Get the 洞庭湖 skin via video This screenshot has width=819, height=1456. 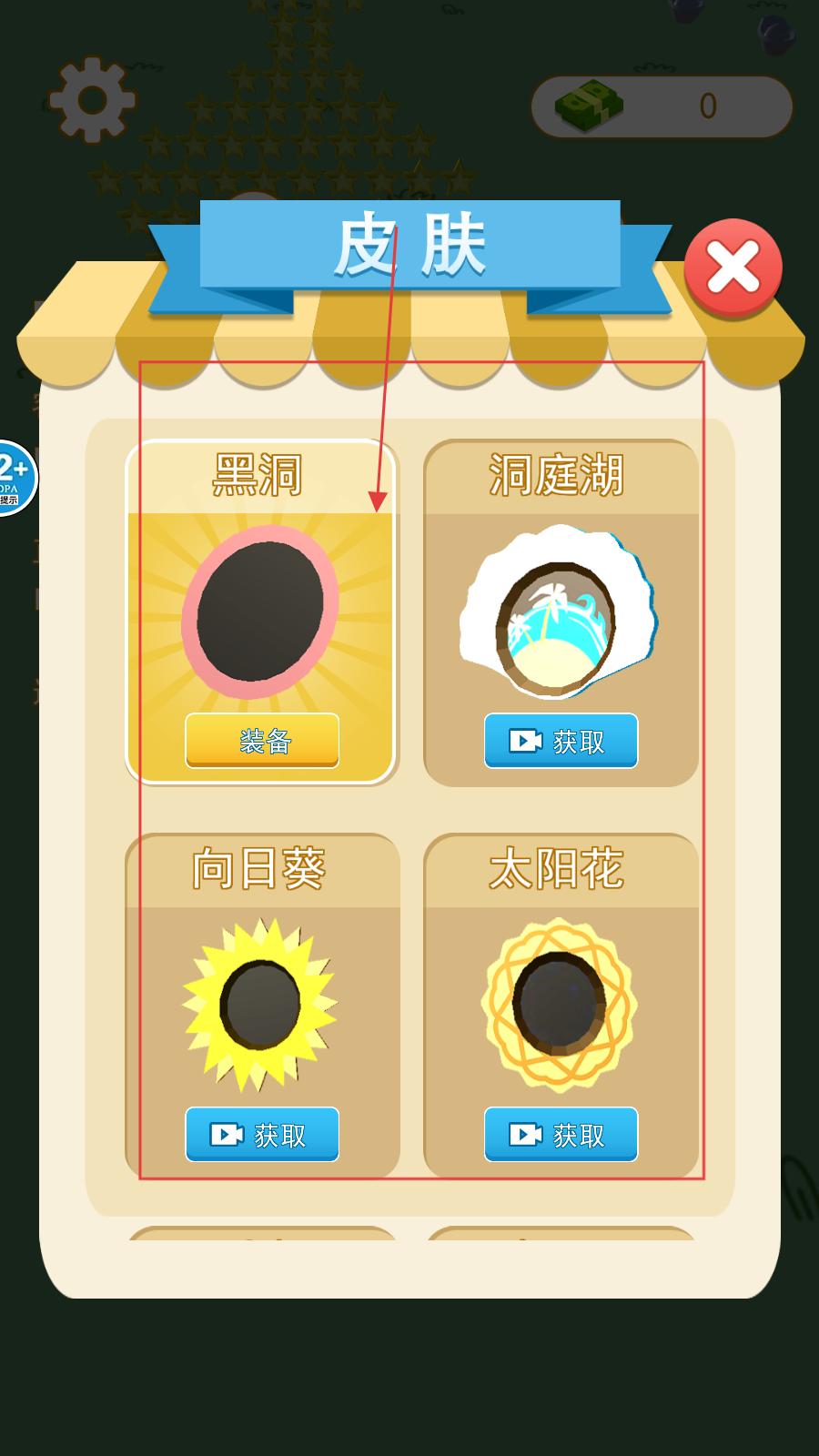coord(561,741)
